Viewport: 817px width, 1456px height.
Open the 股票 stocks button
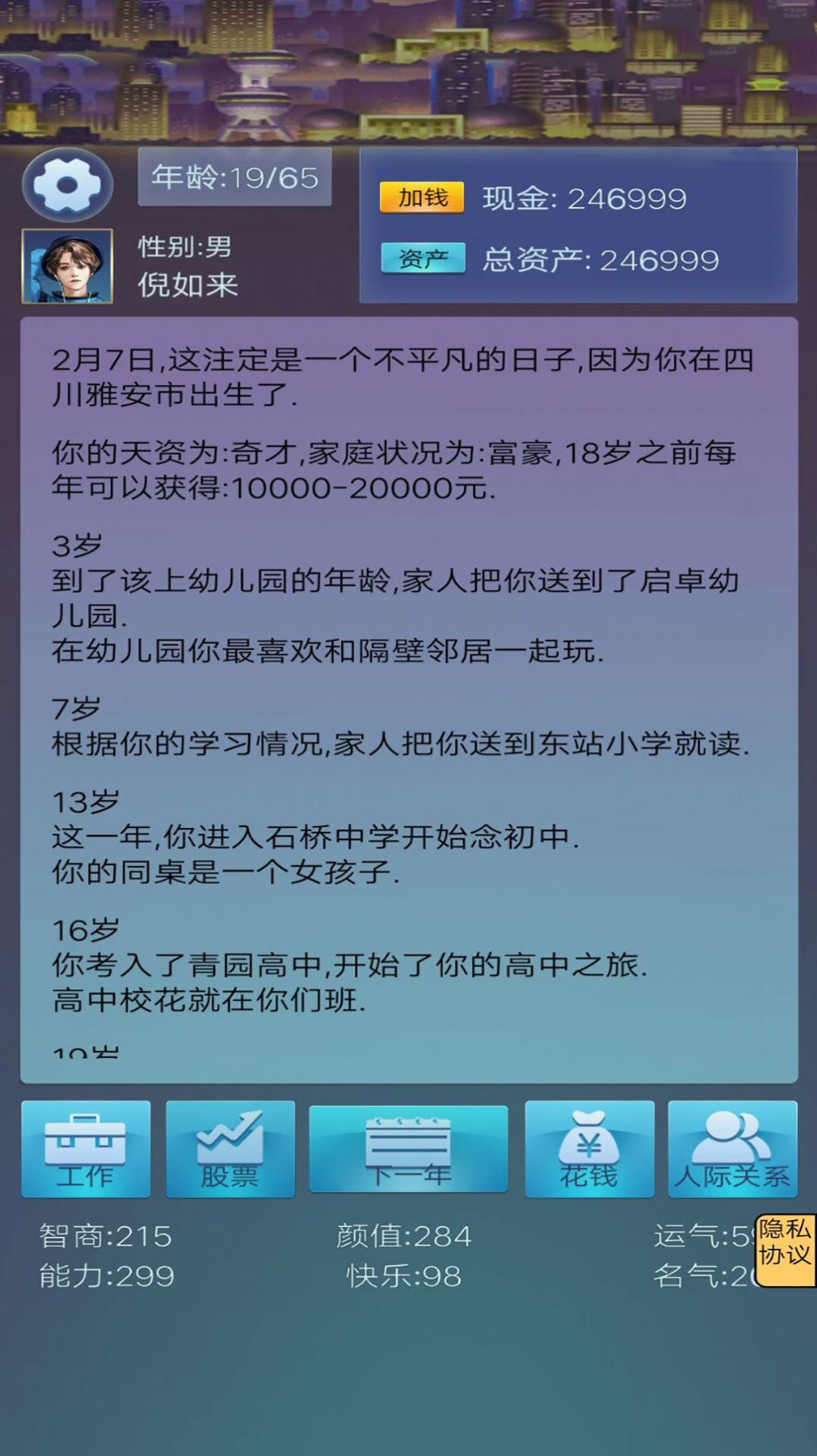click(230, 1149)
